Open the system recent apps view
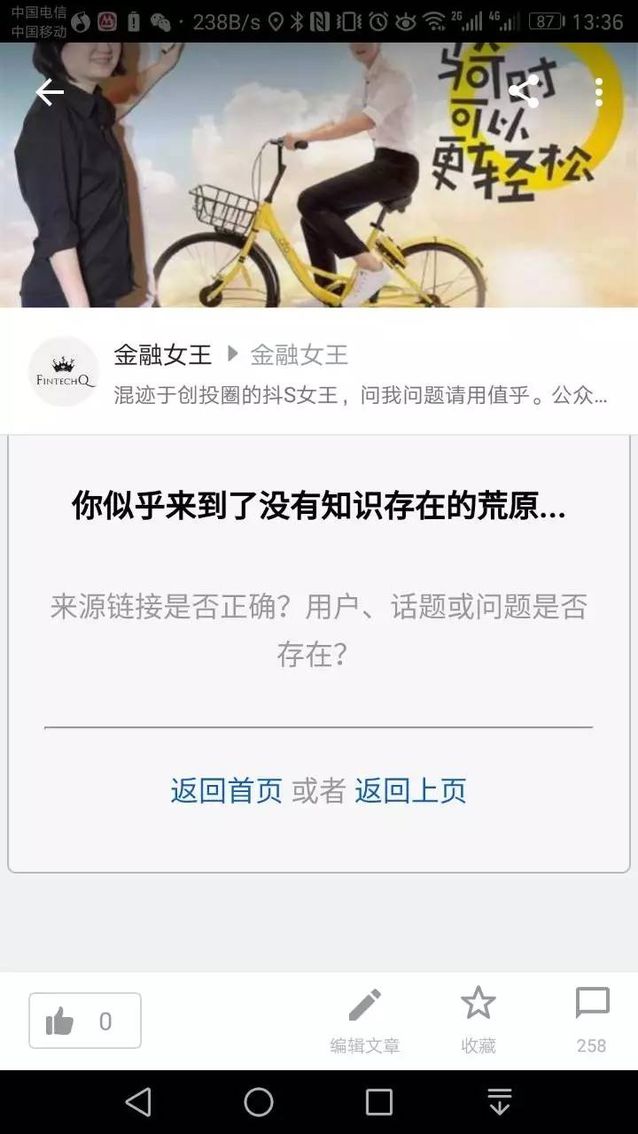638x1134 pixels. [x=379, y=1102]
